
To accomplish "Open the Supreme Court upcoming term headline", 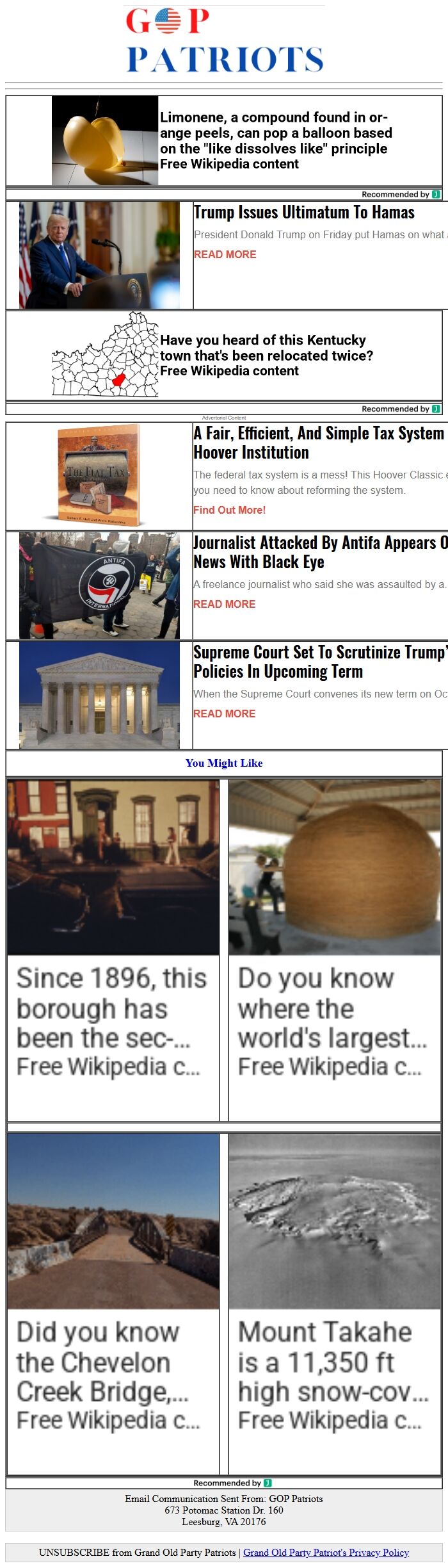I will 319,662.
